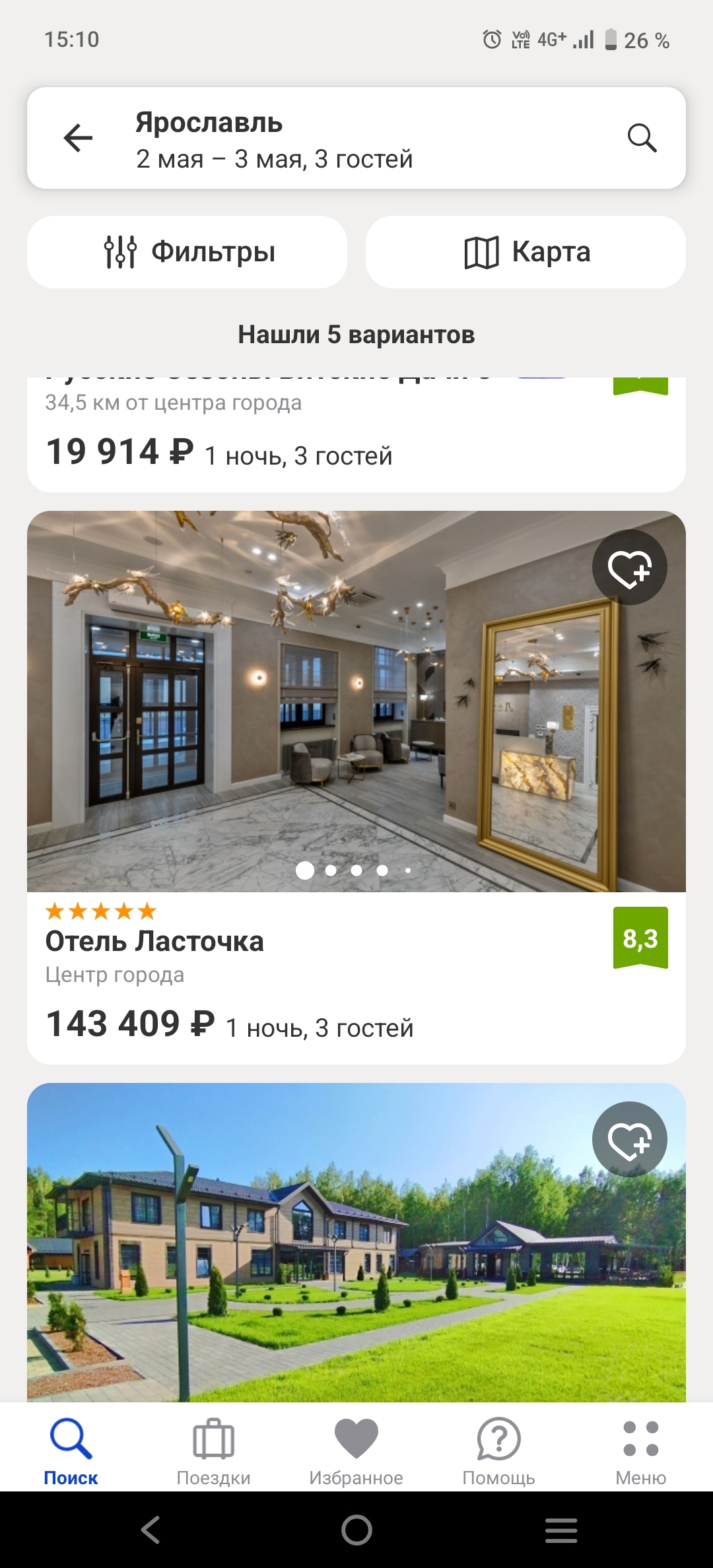
Task: Open the Фильтры filter options
Action: pos(187,252)
